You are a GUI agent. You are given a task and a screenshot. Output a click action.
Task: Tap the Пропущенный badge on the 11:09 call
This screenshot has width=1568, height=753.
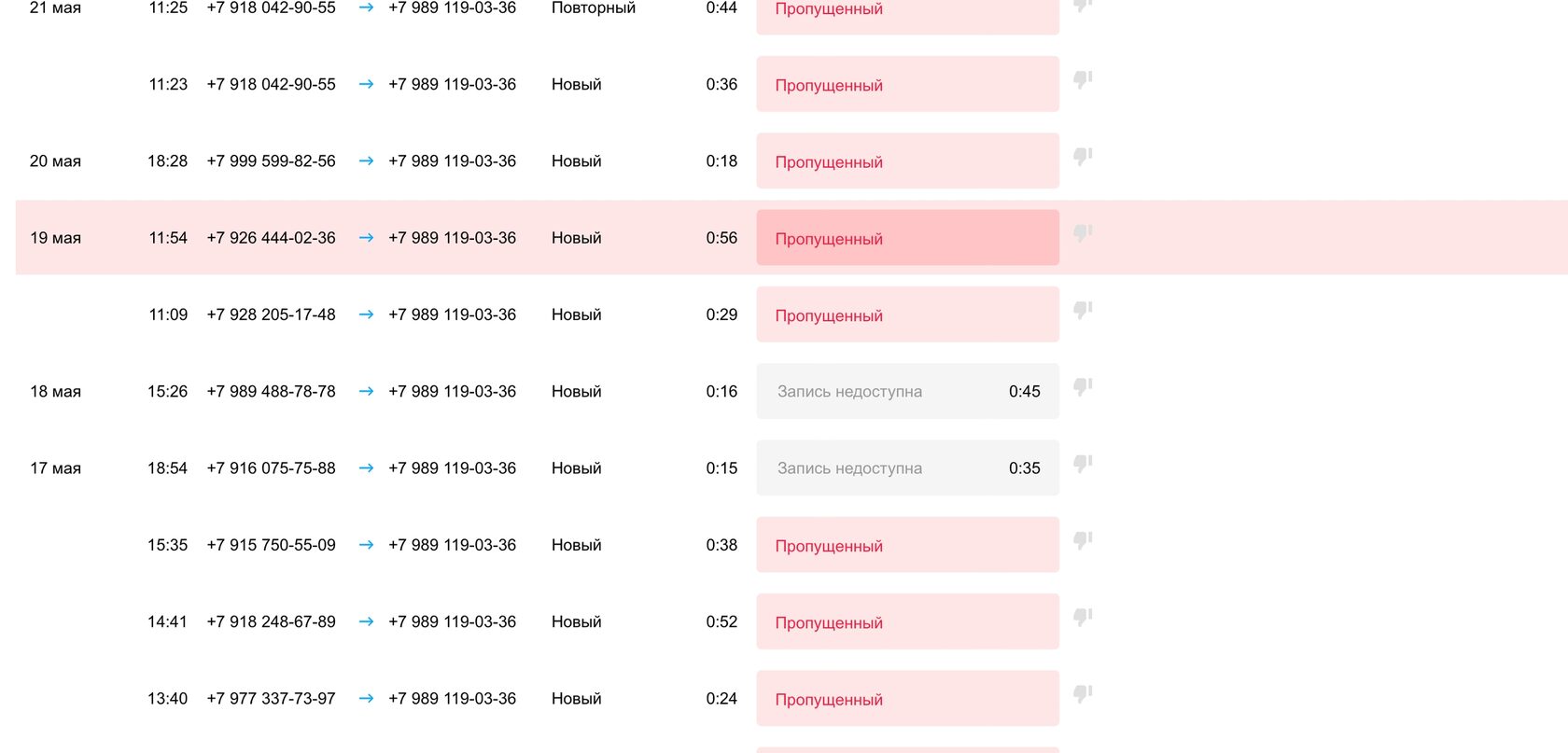tap(907, 314)
